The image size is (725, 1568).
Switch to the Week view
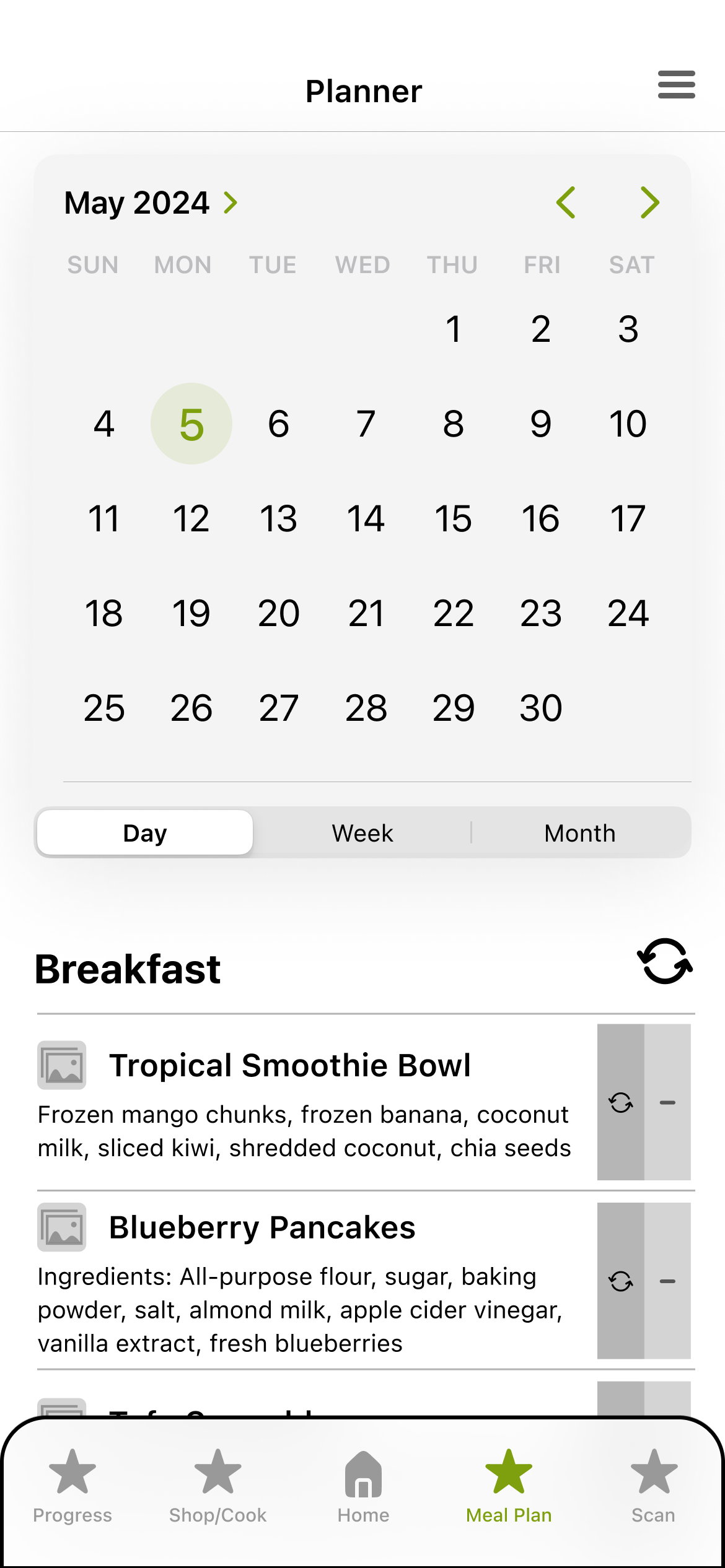tap(362, 833)
